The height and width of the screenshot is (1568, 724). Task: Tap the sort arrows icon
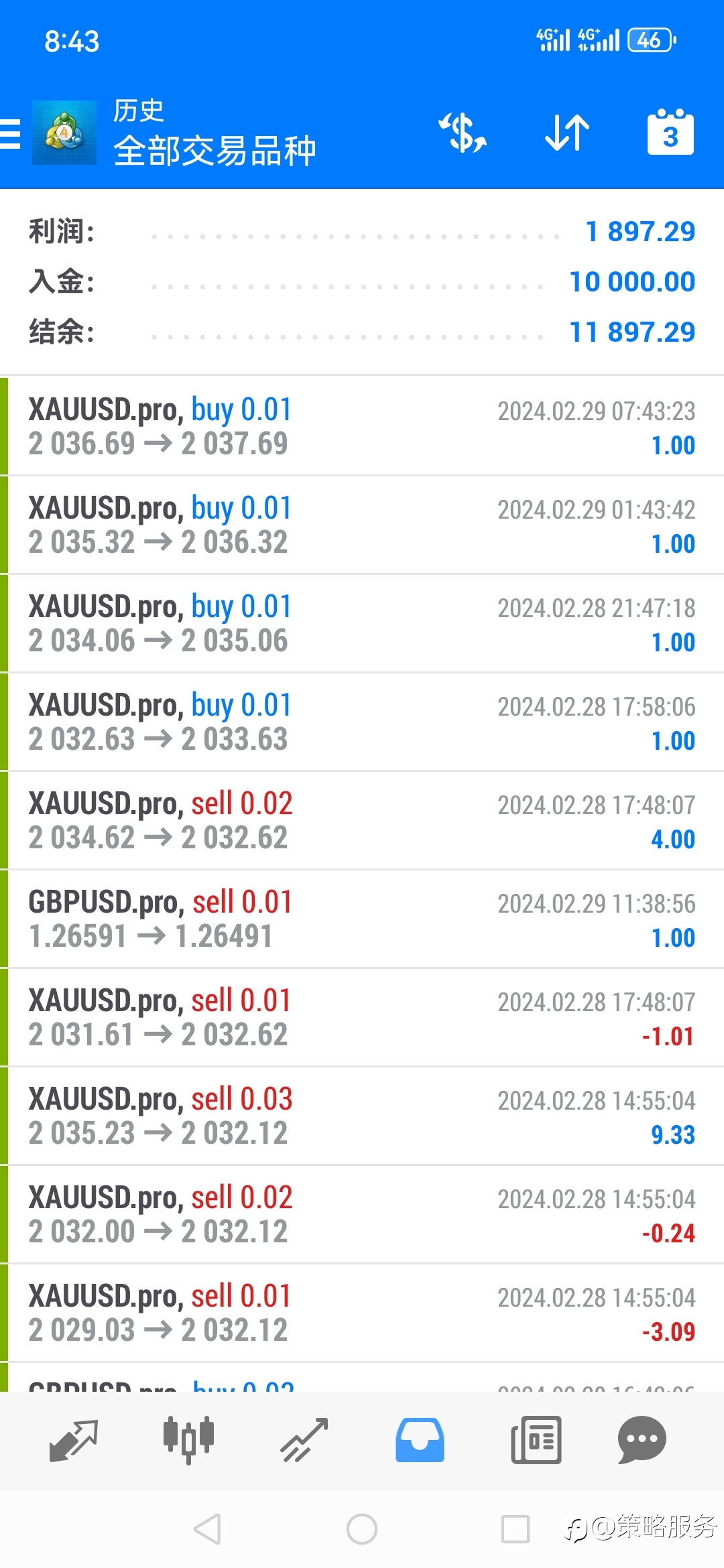click(567, 133)
